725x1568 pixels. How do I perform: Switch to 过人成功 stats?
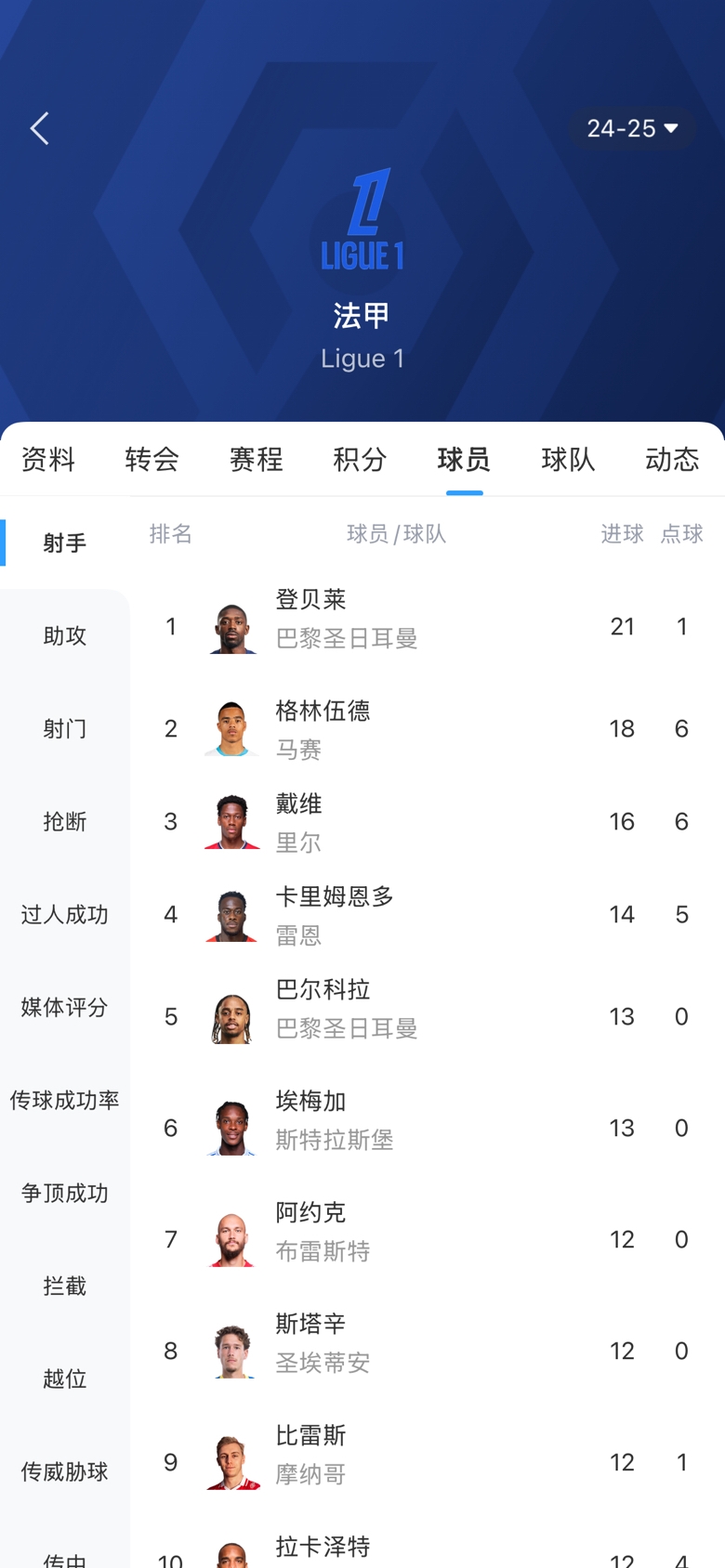pos(65,914)
